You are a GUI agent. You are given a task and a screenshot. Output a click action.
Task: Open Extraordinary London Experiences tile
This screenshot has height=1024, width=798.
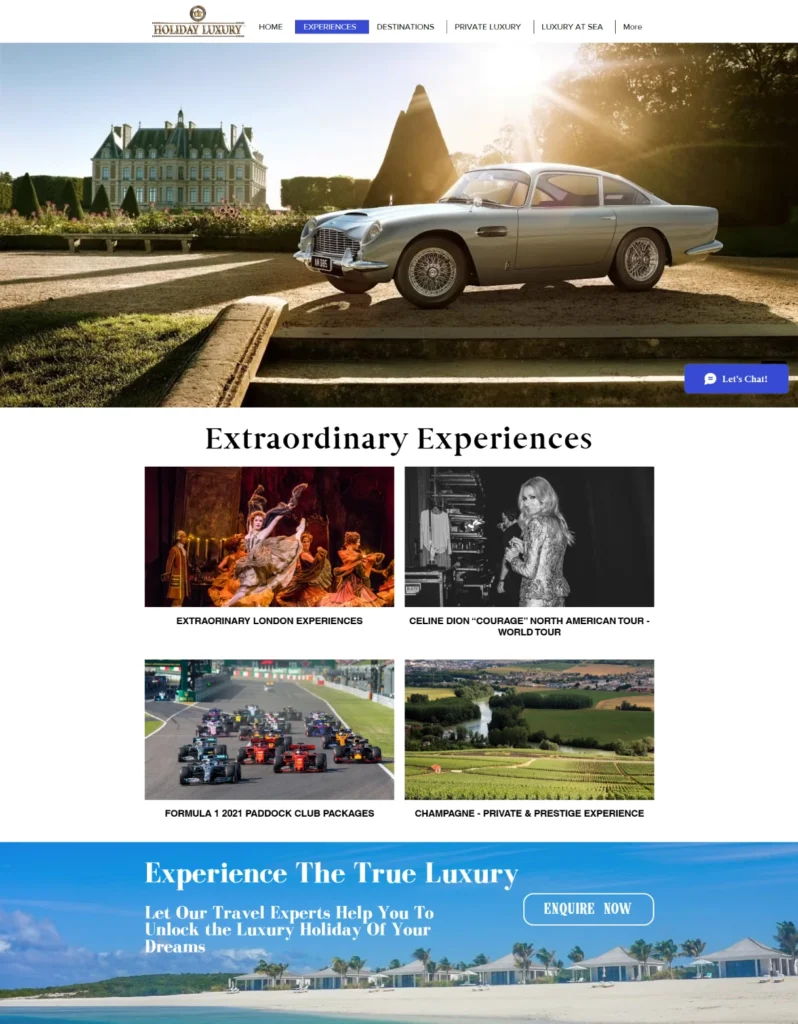click(269, 537)
